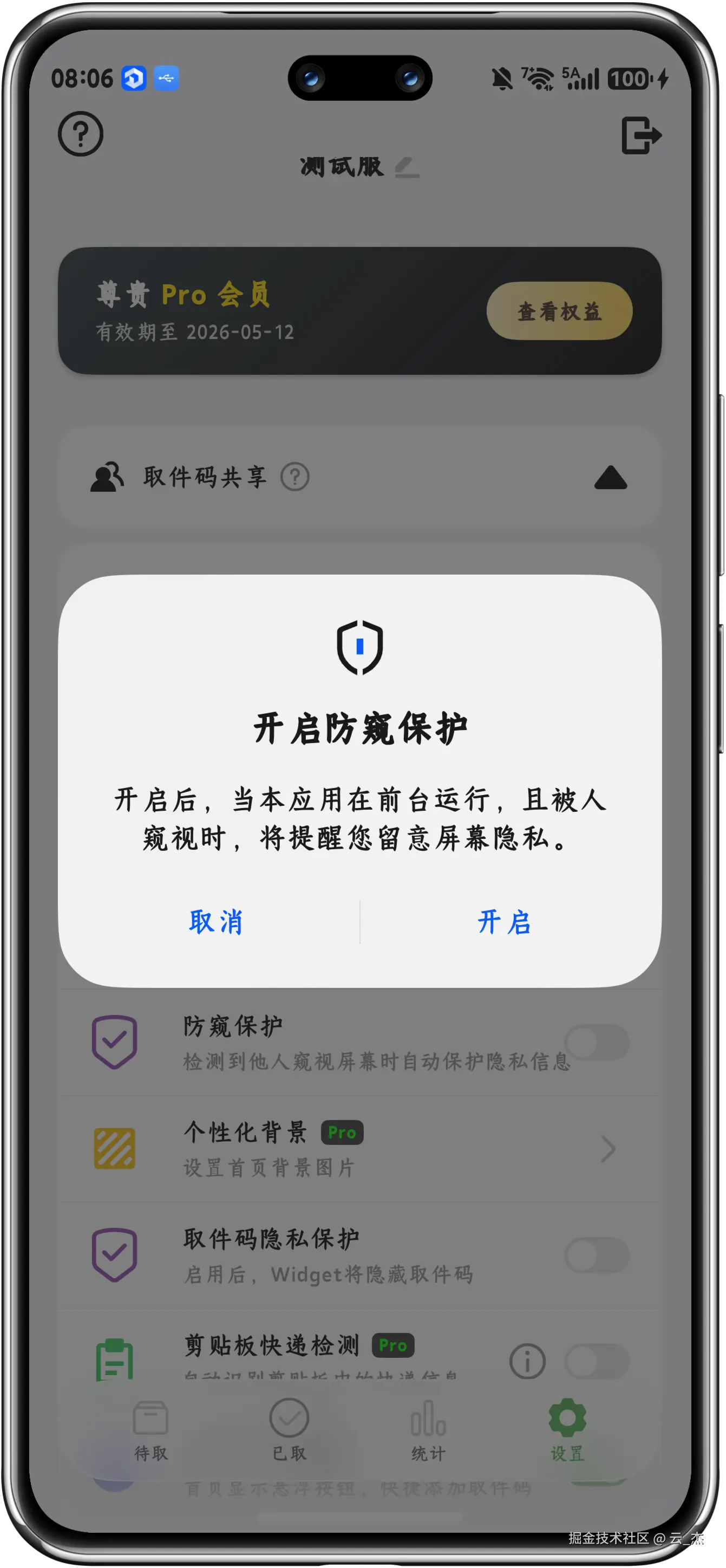Tap 开启 to enable anti-peeping protection
This screenshot has width=726, height=1568.
click(x=505, y=922)
